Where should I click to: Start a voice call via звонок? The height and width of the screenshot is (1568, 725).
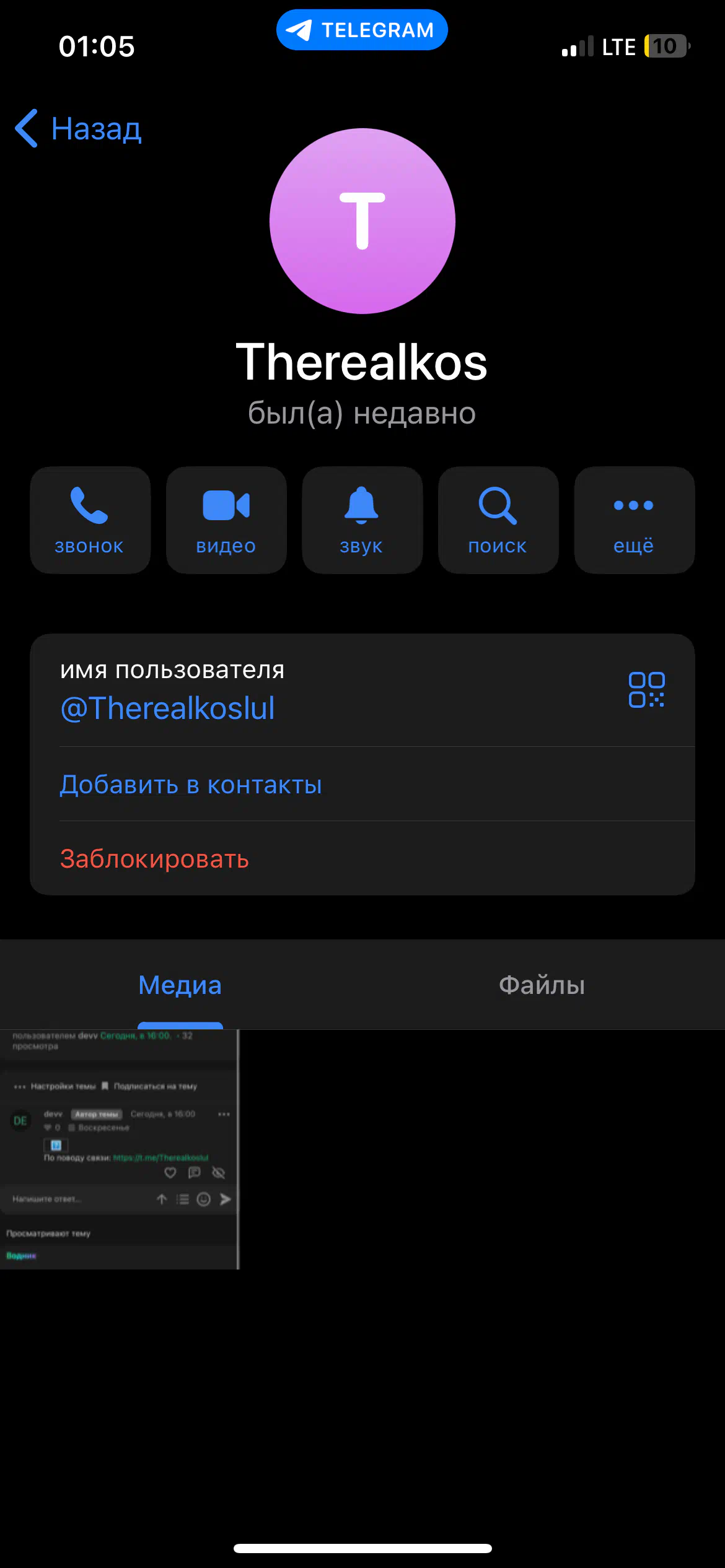[x=90, y=520]
